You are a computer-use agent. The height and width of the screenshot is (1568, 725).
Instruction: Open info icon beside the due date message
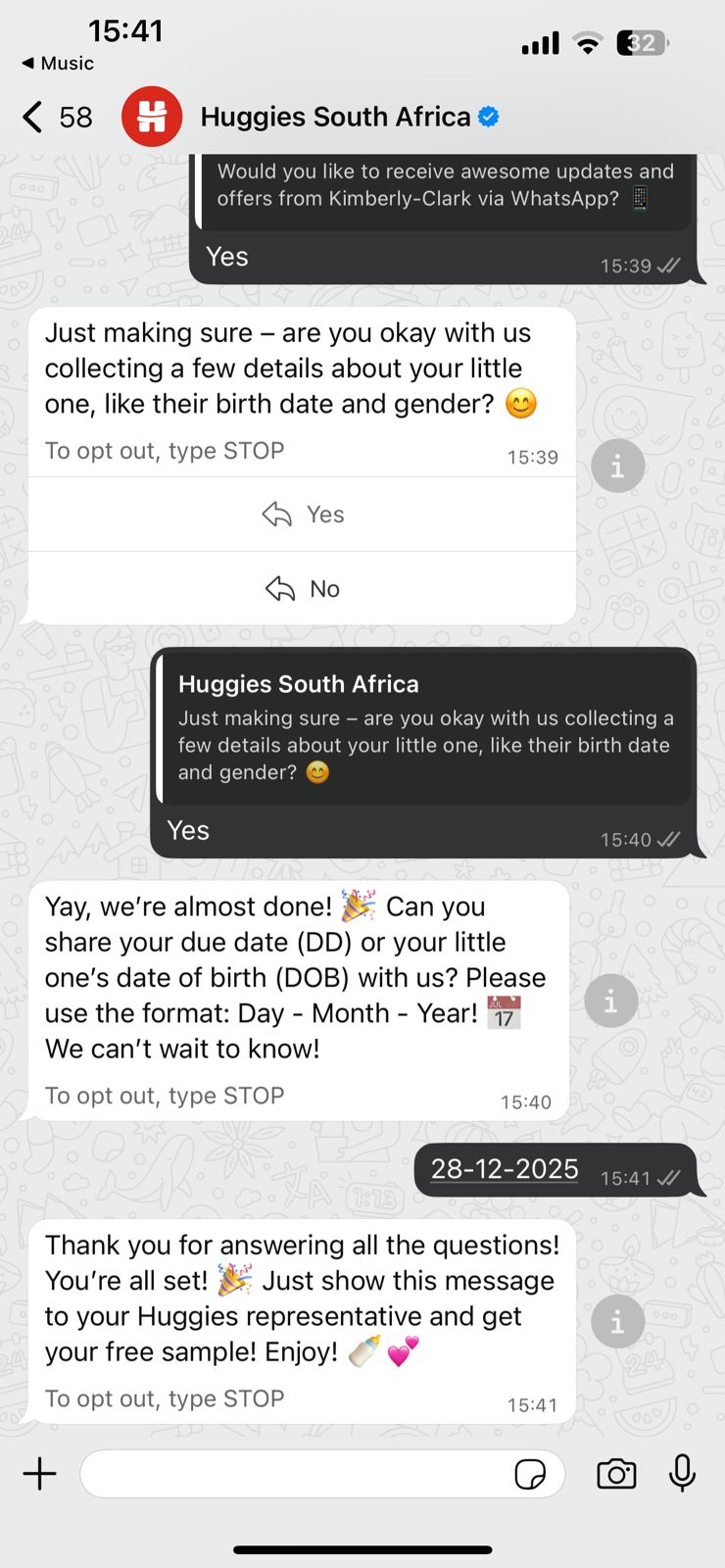(610, 1002)
